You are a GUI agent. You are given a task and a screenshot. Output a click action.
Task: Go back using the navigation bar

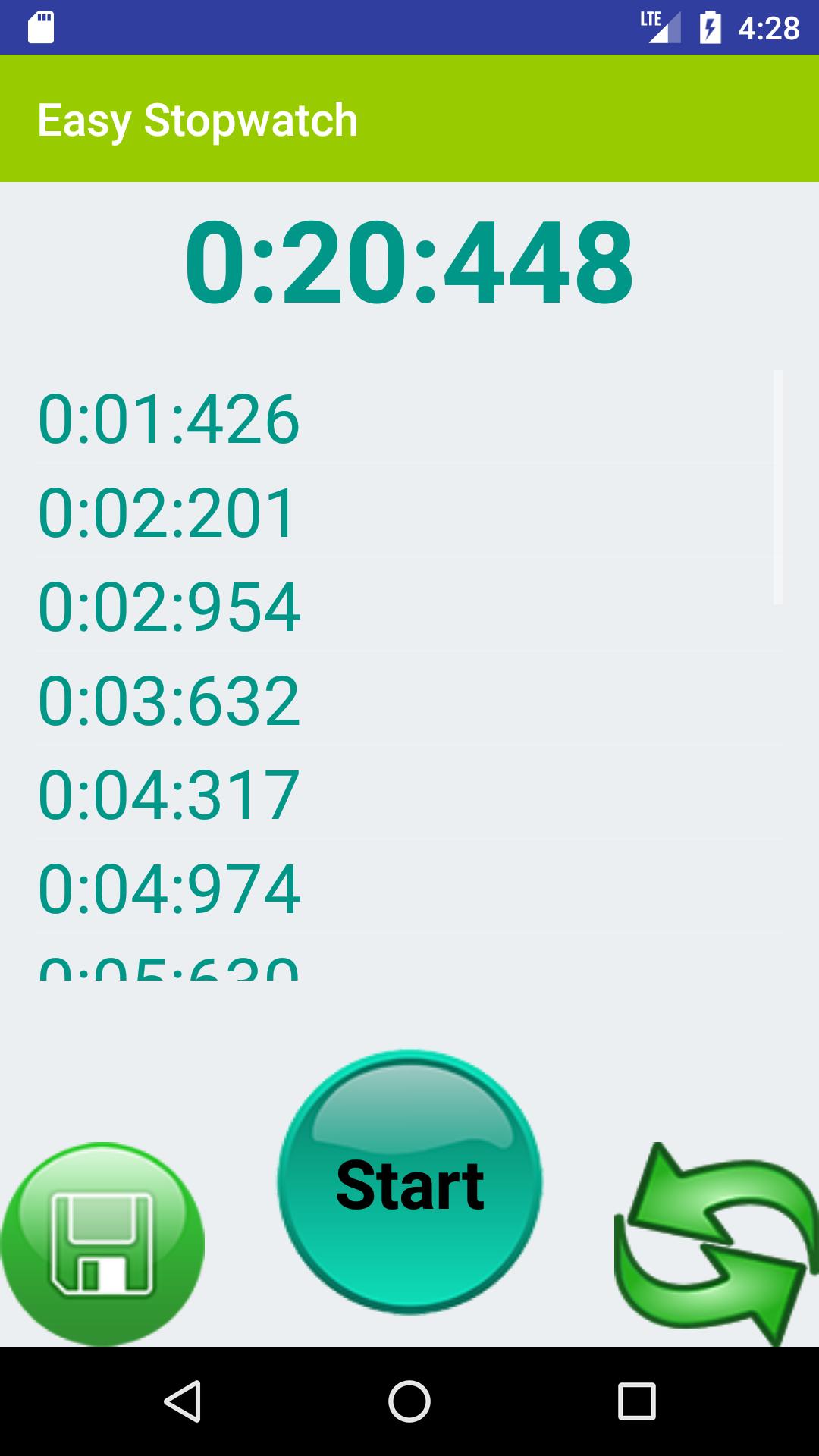182,1401
